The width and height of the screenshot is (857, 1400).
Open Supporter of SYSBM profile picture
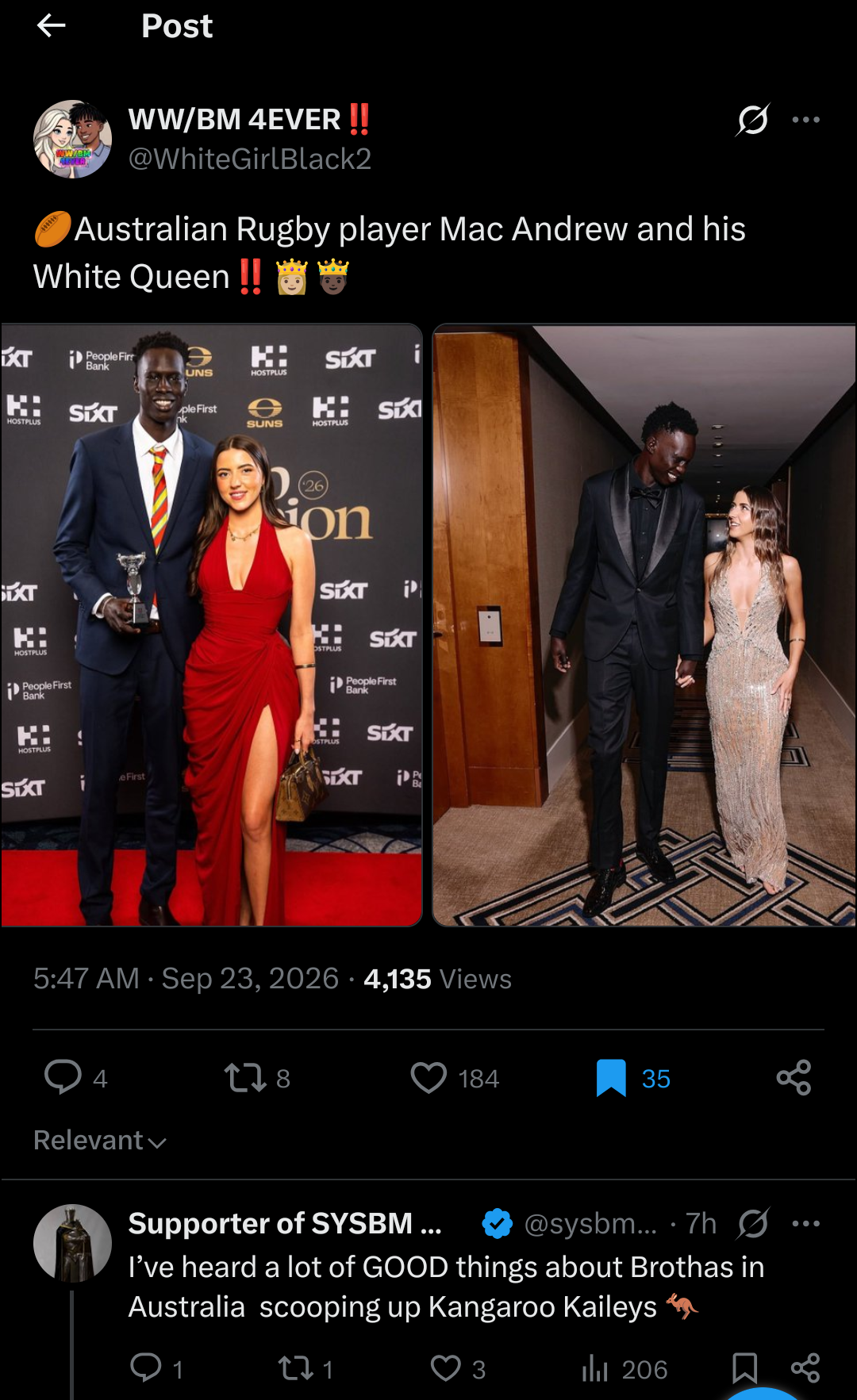coord(72,1243)
